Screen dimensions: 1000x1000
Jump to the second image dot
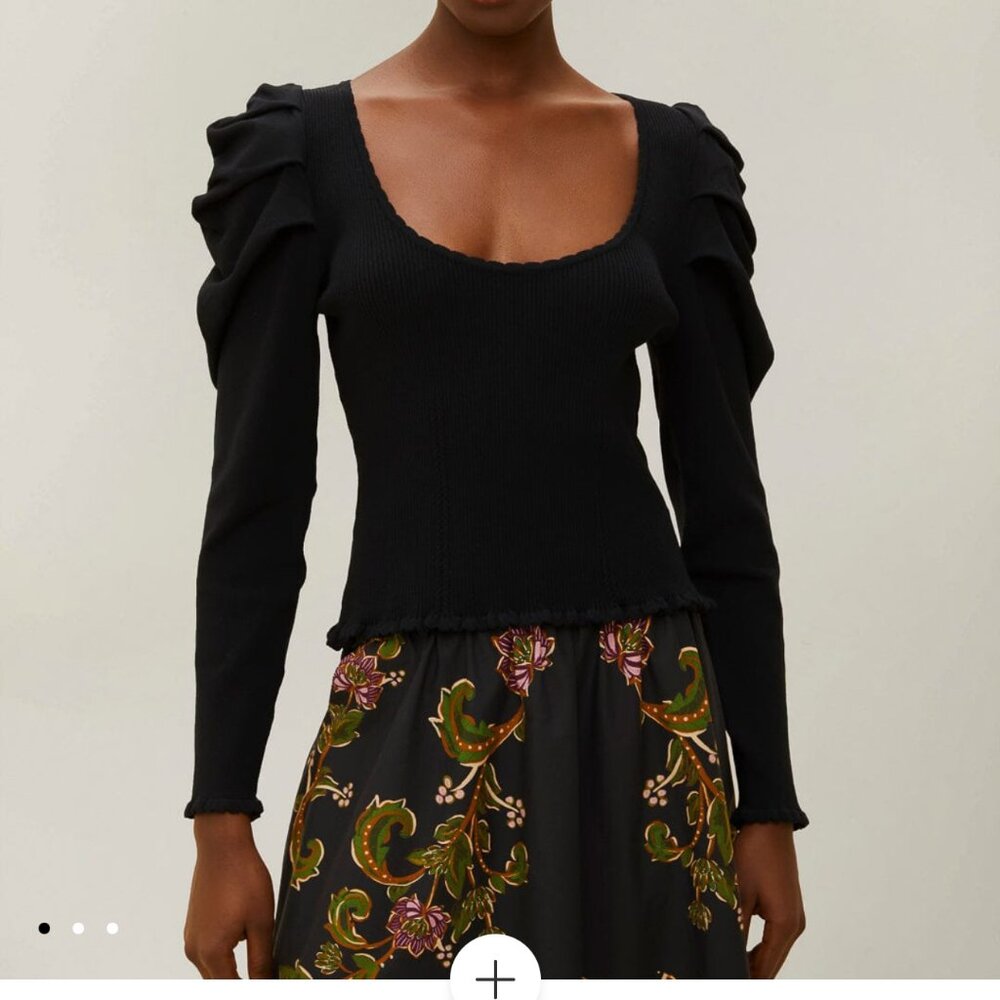[x=78, y=928]
